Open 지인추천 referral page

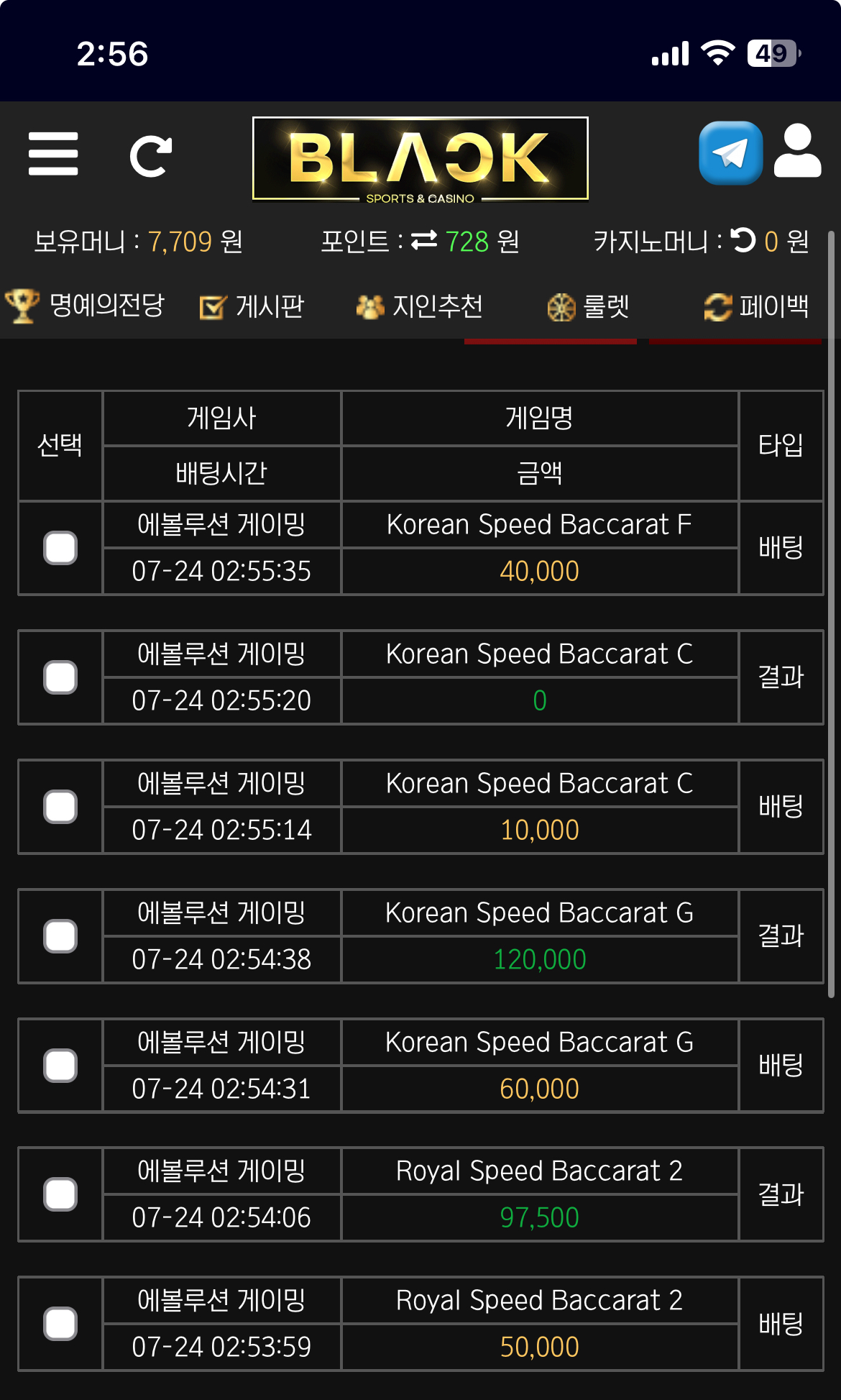(420, 307)
